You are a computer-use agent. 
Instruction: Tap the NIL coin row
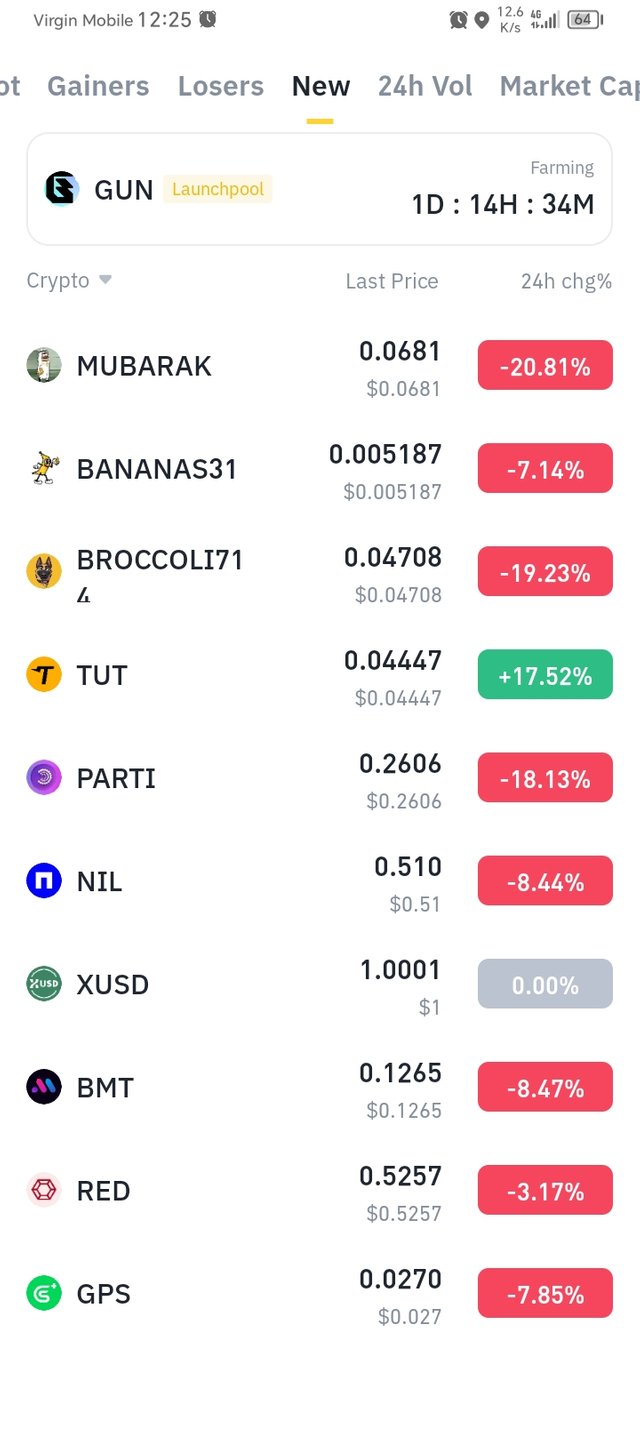(x=99, y=882)
